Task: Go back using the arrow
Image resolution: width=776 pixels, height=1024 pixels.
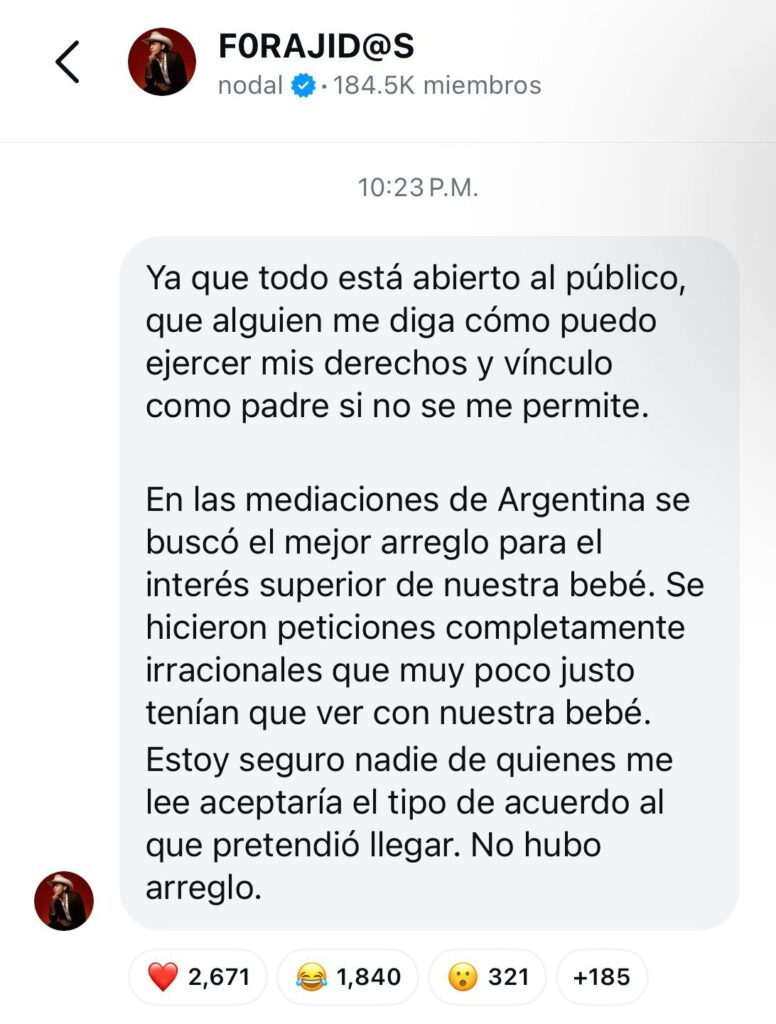Action: coord(67,62)
